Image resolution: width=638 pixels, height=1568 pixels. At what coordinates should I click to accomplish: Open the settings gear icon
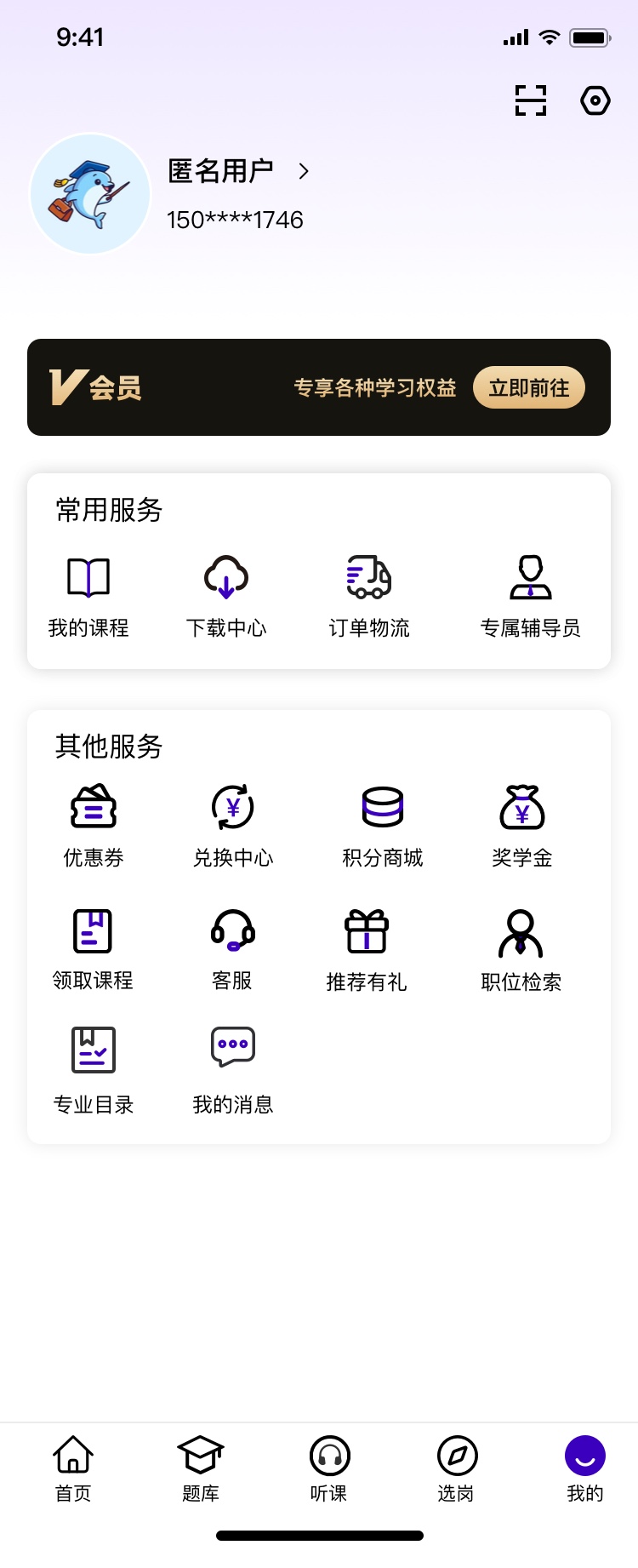click(x=595, y=100)
